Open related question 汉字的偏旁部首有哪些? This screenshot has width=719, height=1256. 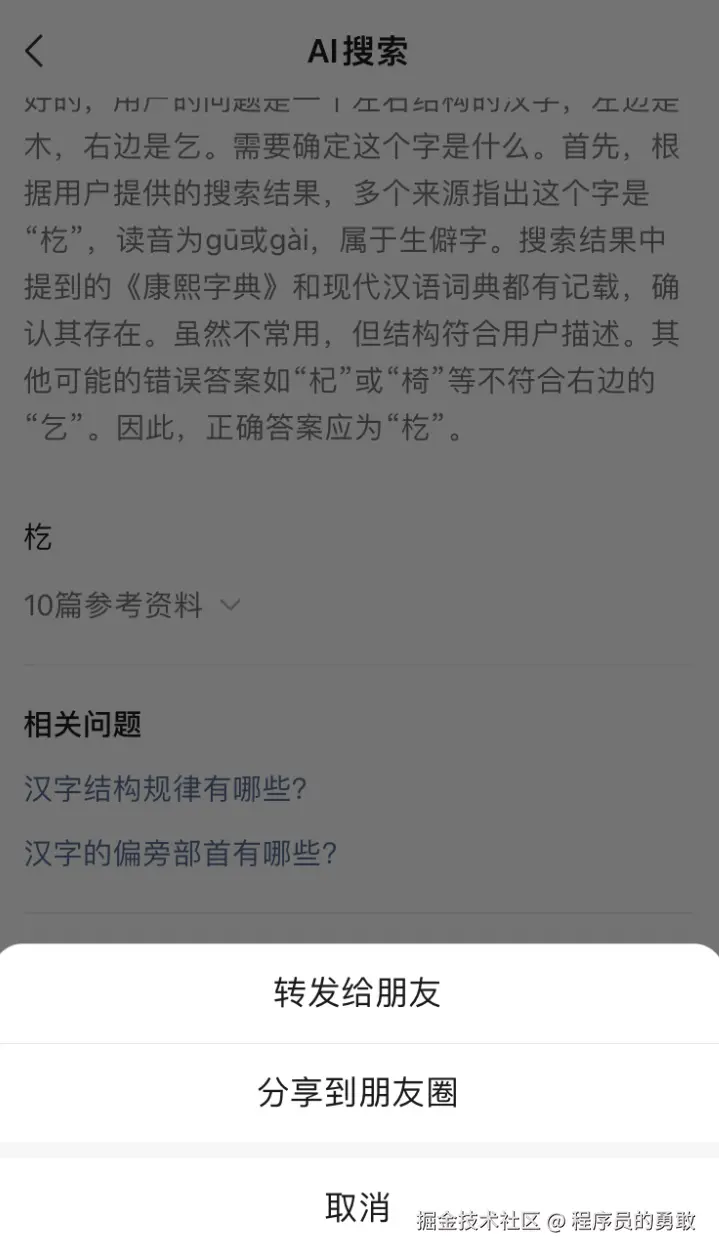pyautogui.click(x=180, y=853)
